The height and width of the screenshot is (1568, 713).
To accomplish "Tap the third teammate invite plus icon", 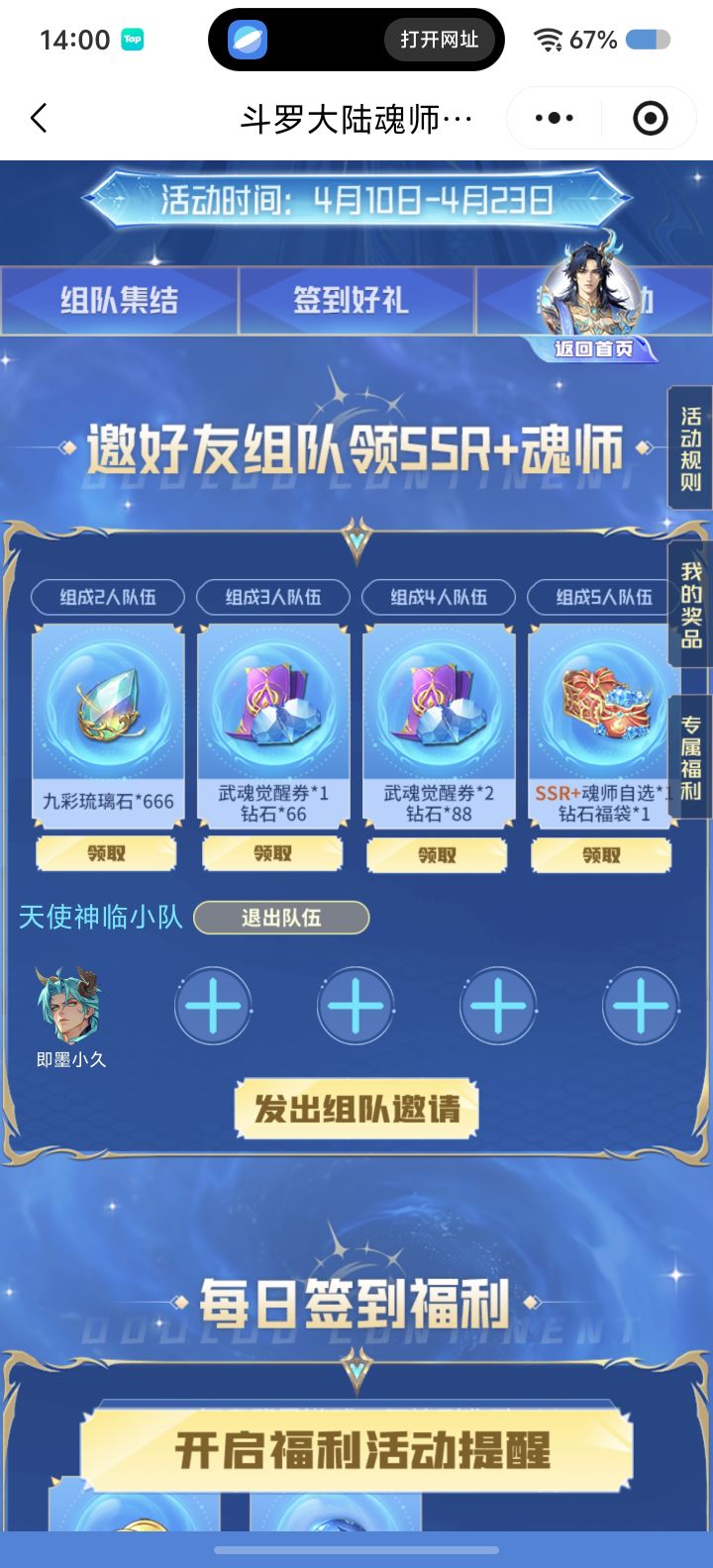I will click(x=498, y=1005).
